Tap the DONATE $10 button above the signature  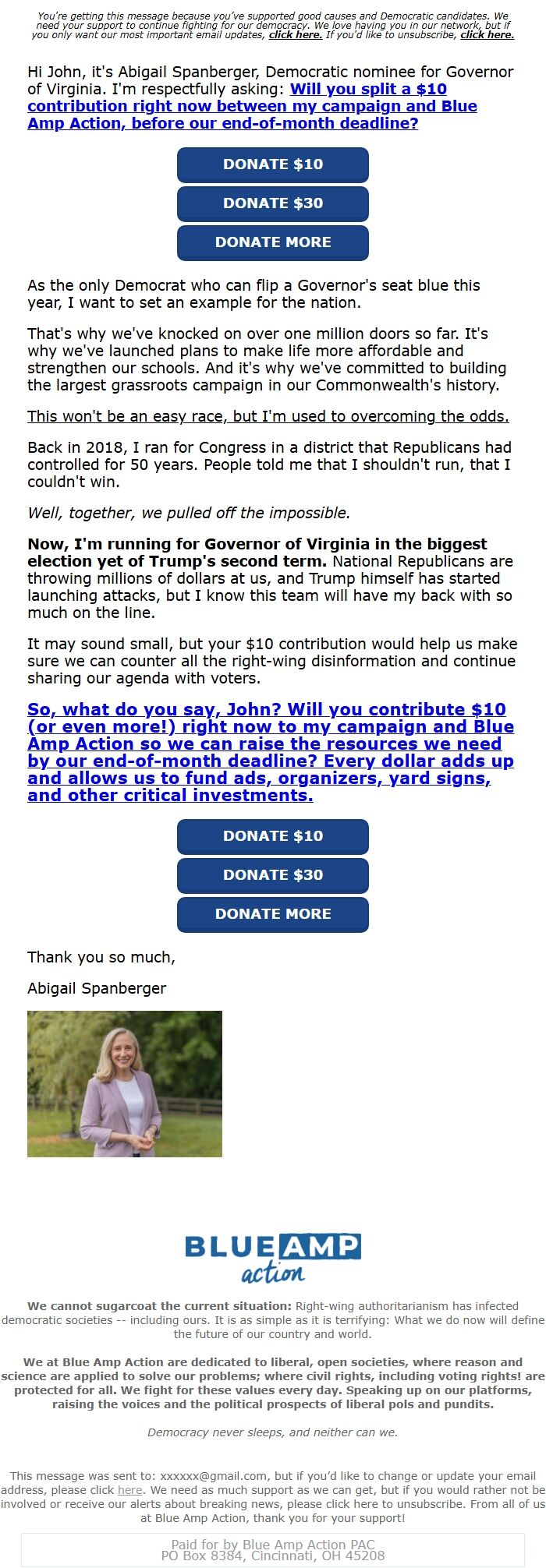pyautogui.click(x=273, y=836)
